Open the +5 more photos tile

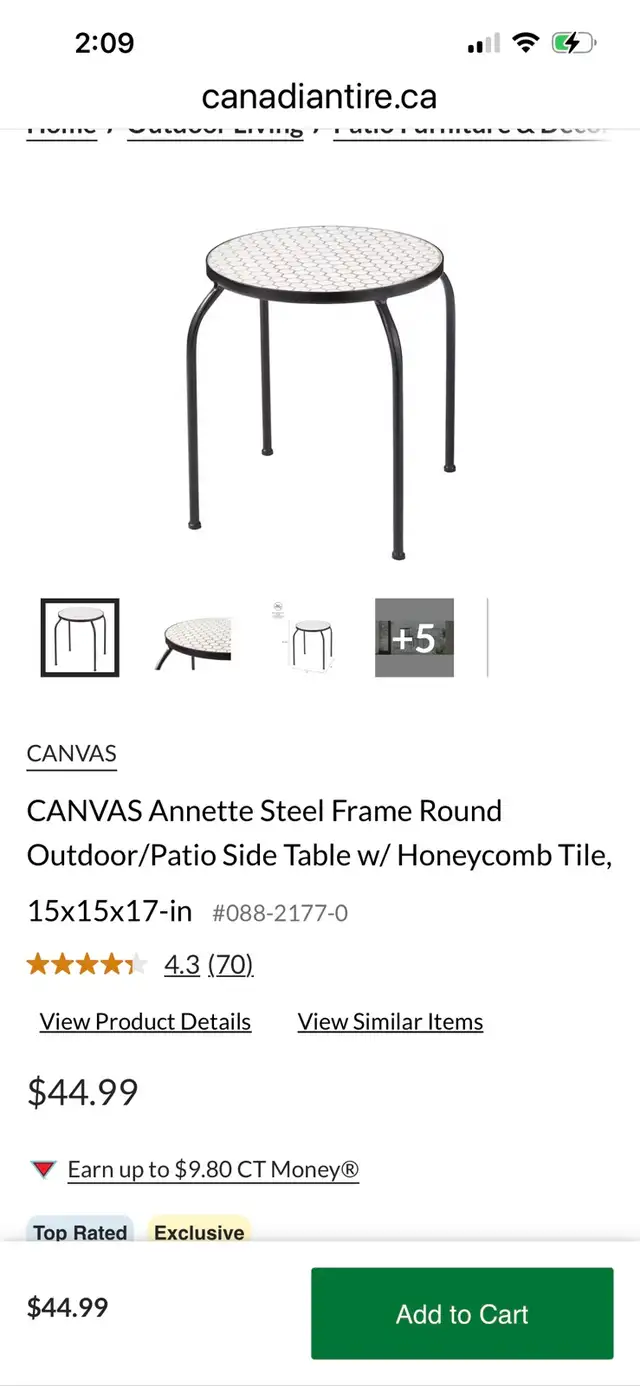coord(414,638)
